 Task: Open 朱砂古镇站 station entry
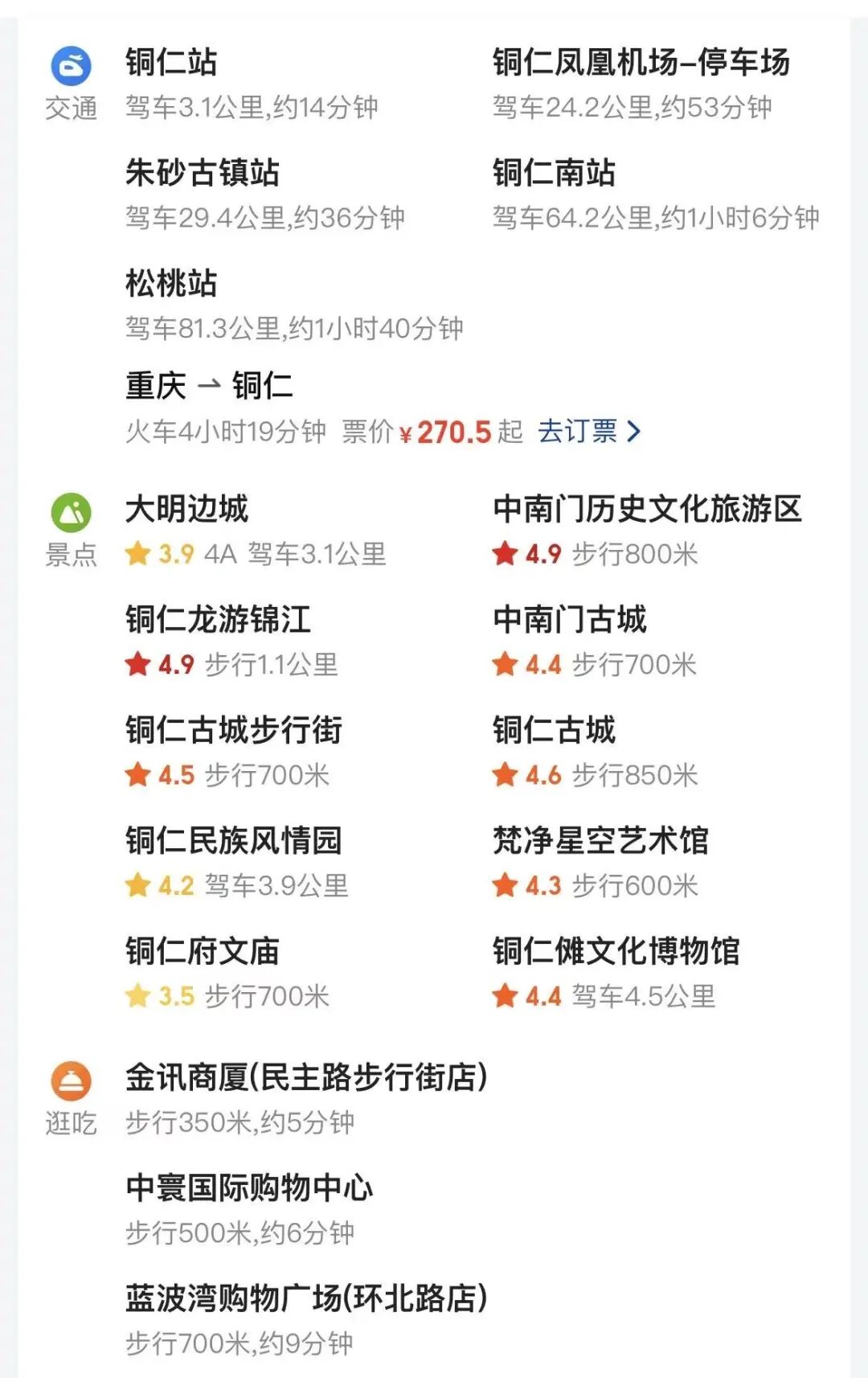coord(203,173)
